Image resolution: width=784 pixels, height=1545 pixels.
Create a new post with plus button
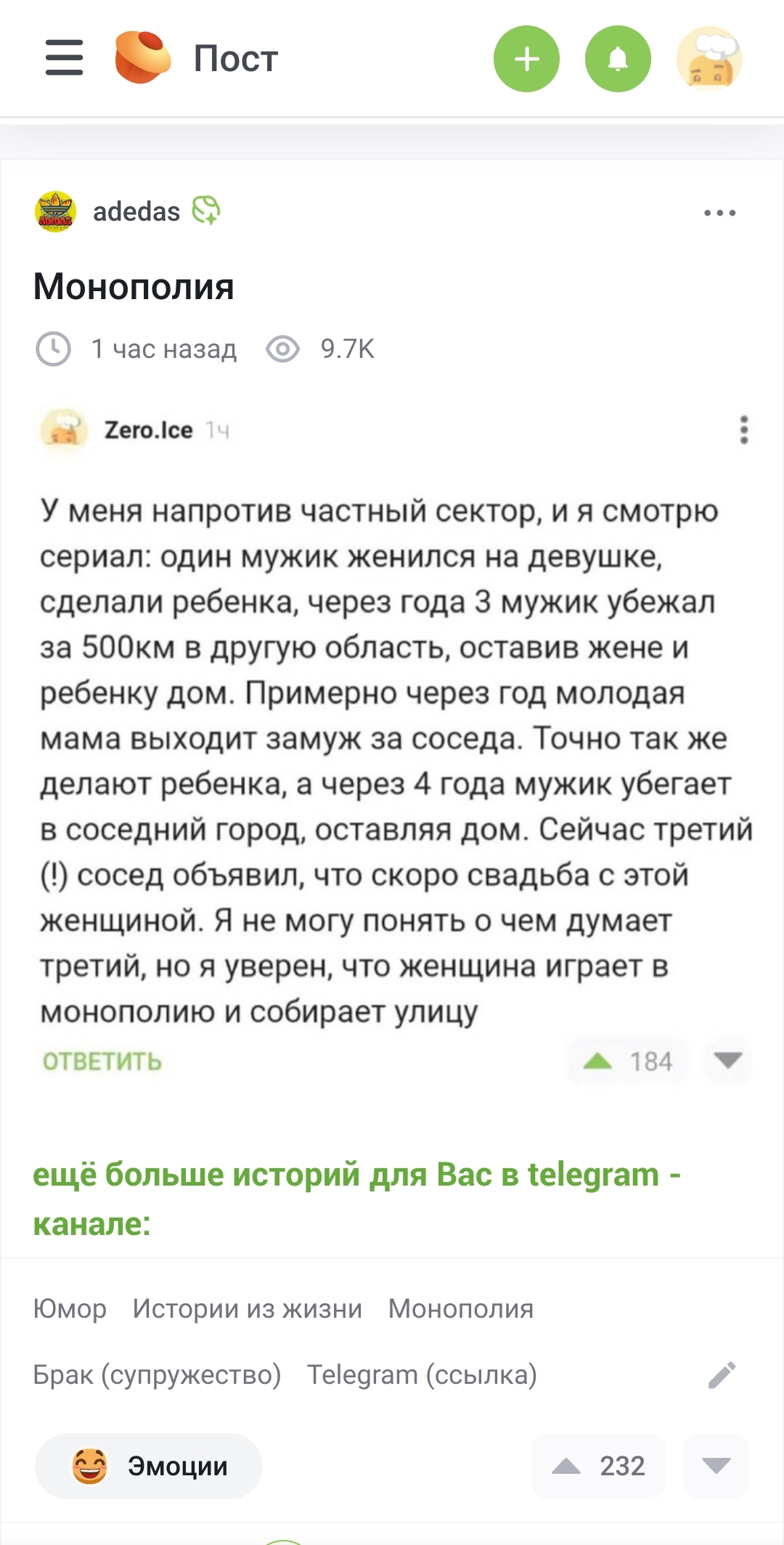[x=526, y=59]
